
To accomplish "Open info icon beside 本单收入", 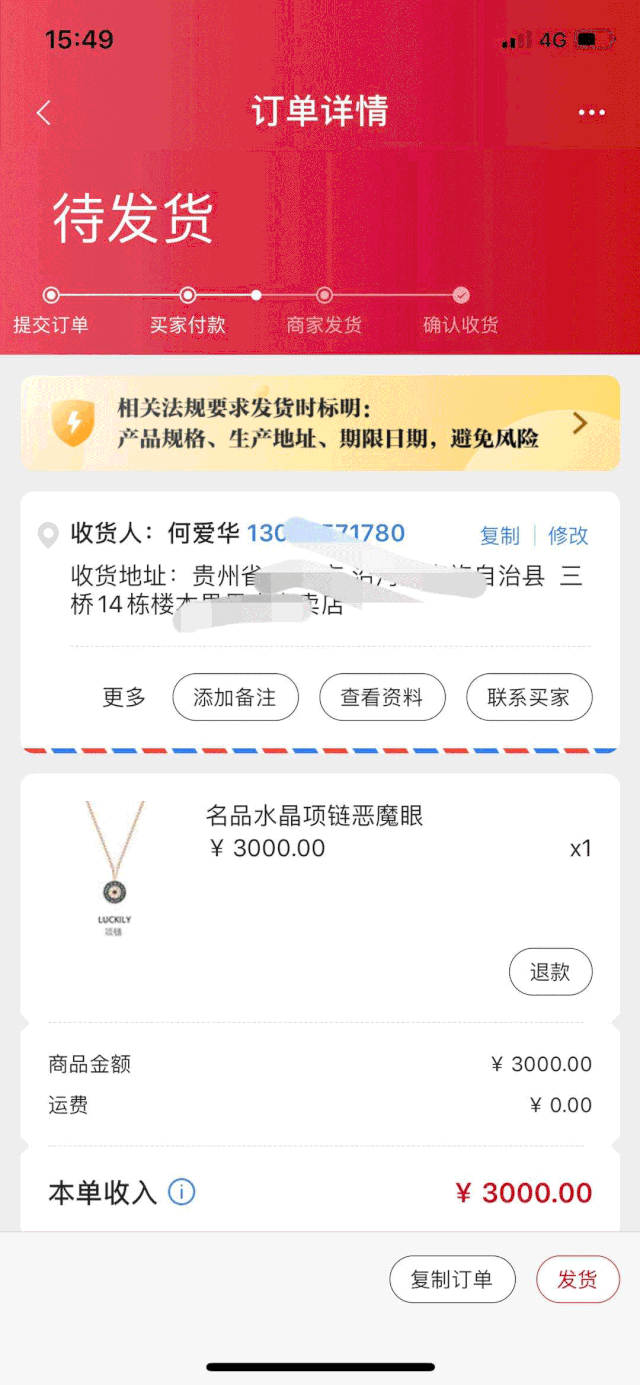I will pos(181,1192).
